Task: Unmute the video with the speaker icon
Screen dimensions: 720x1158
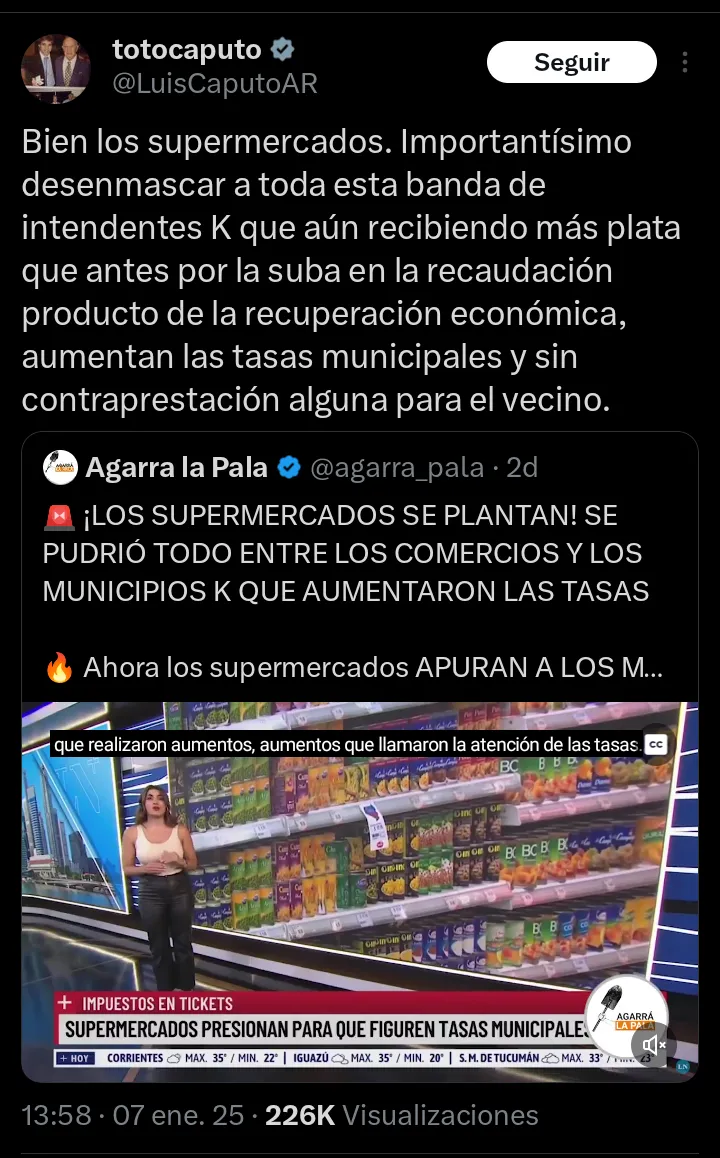Action: pyautogui.click(x=655, y=1045)
